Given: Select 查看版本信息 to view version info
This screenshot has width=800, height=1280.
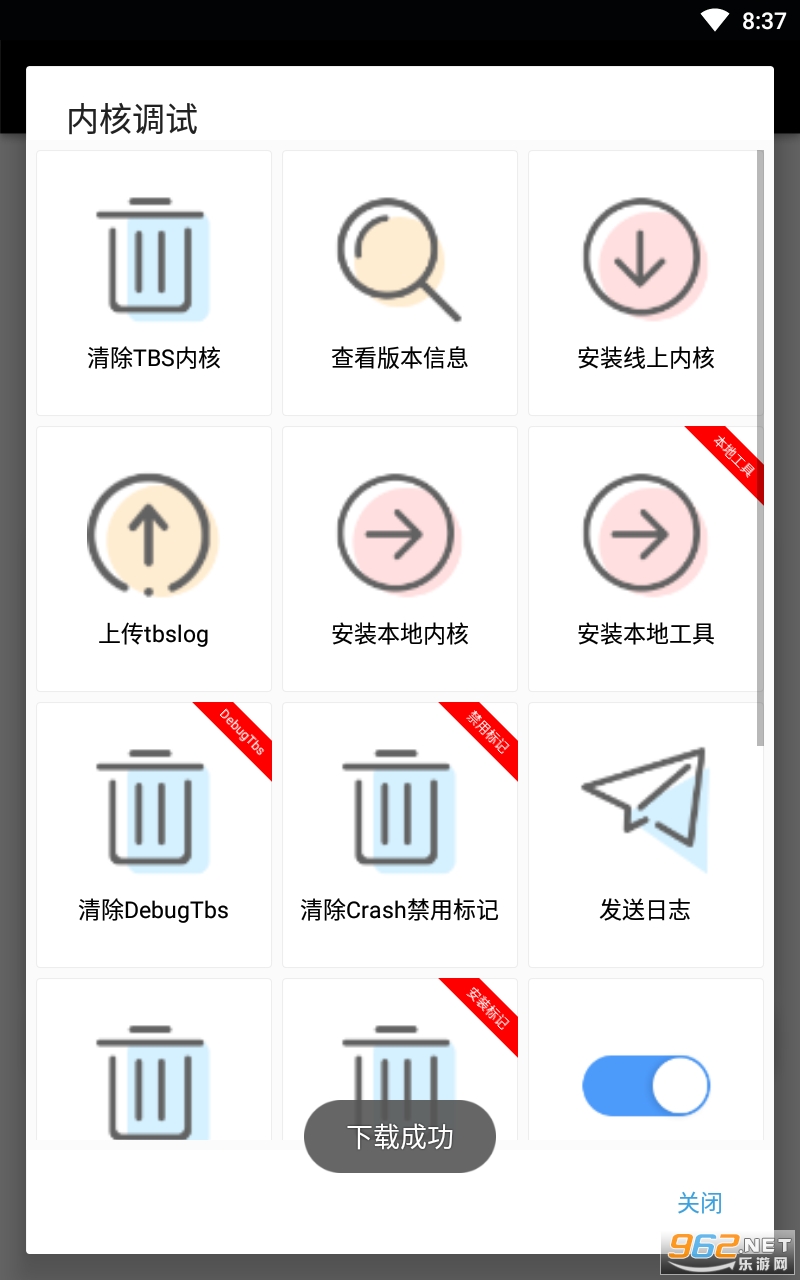Looking at the screenshot, I should pos(400,283).
